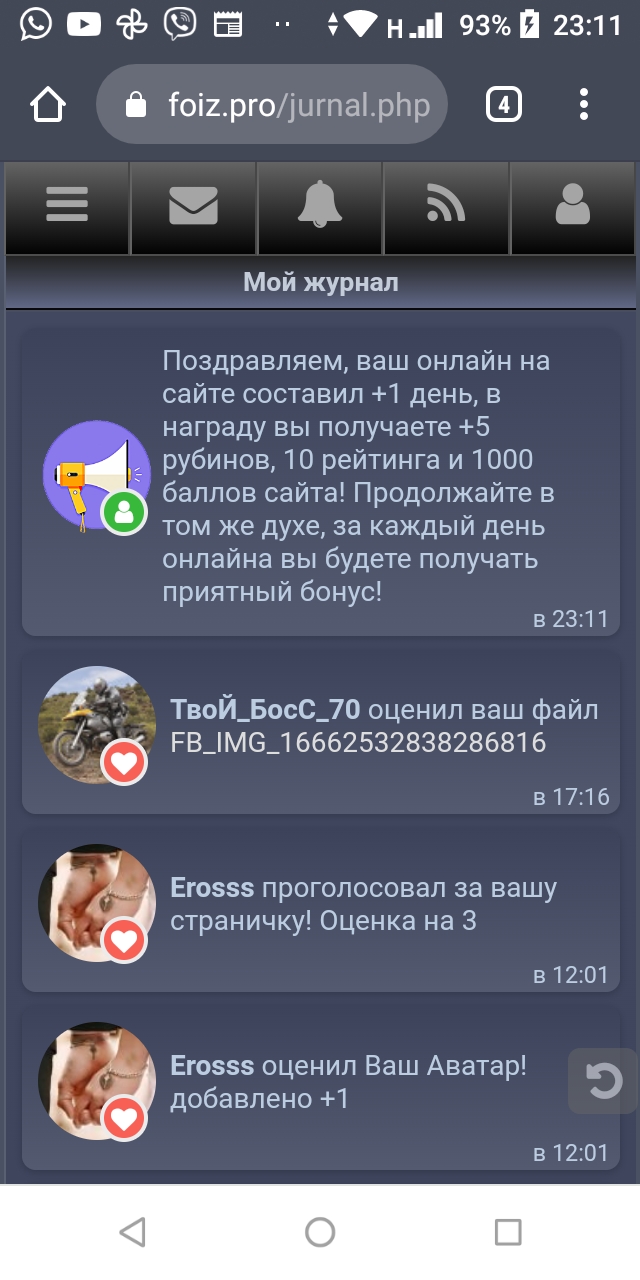The width and height of the screenshot is (640, 1280).
Task: Open the hamburger site menu
Action: coord(67,205)
